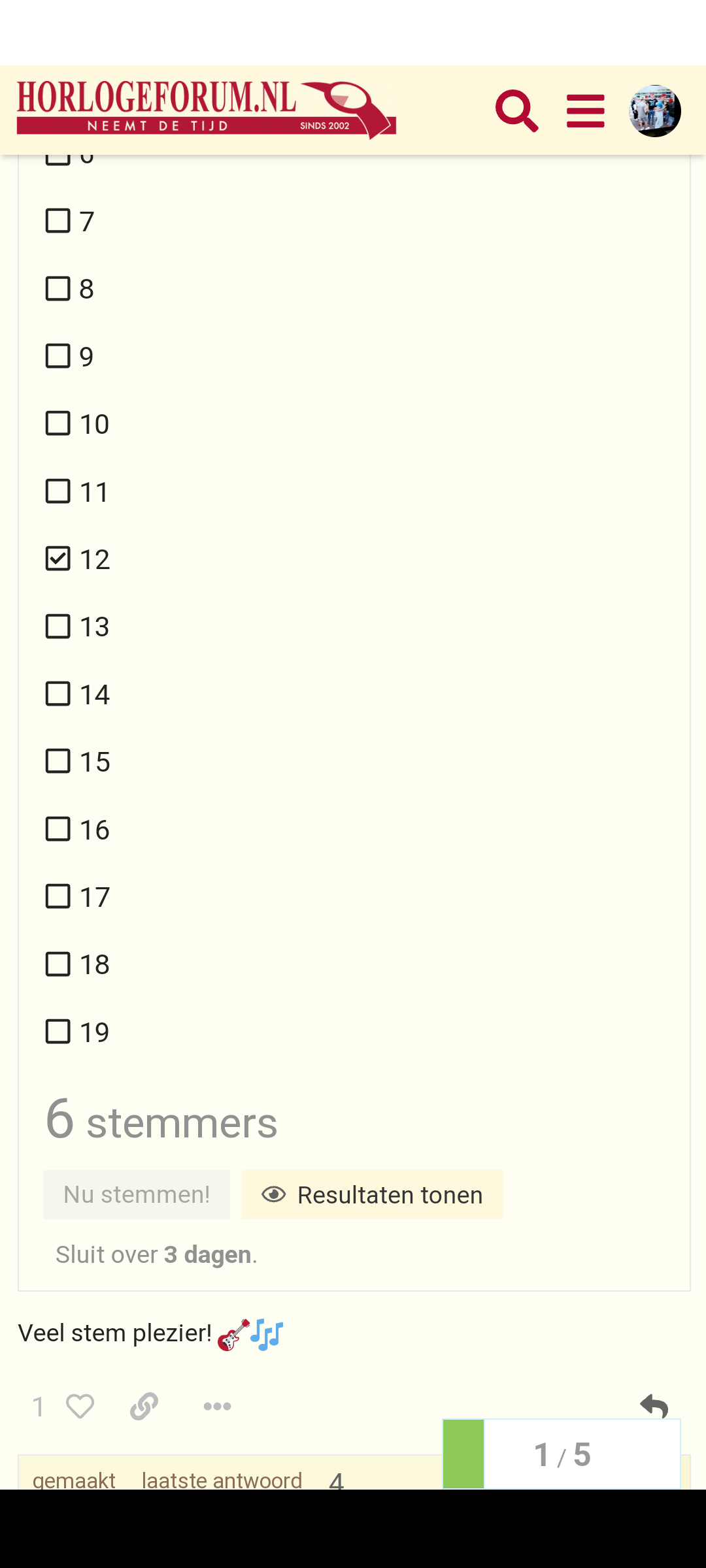
Task: Reply to this post with arrow
Action: click(654, 1406)
